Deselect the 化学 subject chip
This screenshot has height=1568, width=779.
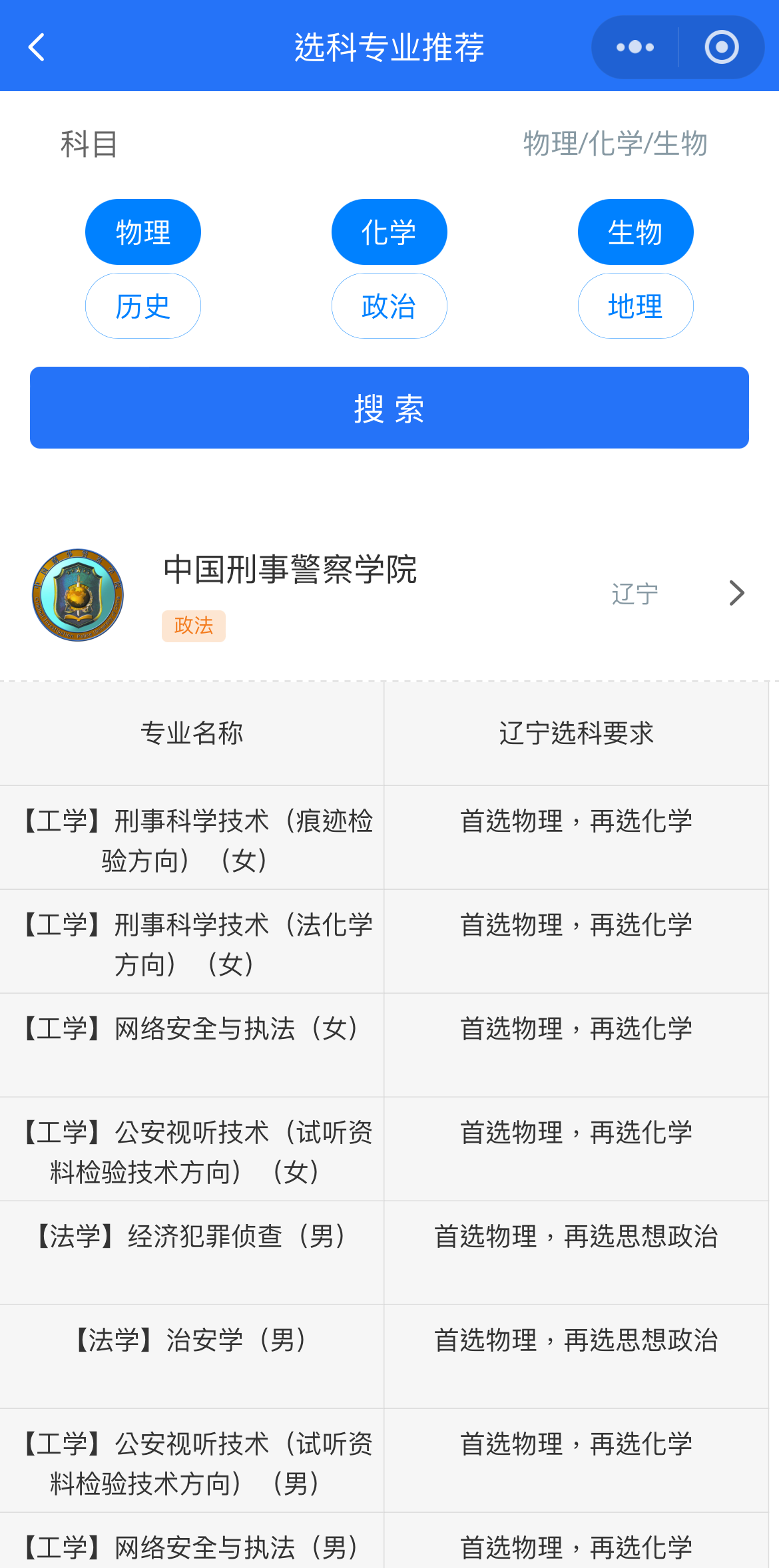pyautogui.click(x=389, y=232)
